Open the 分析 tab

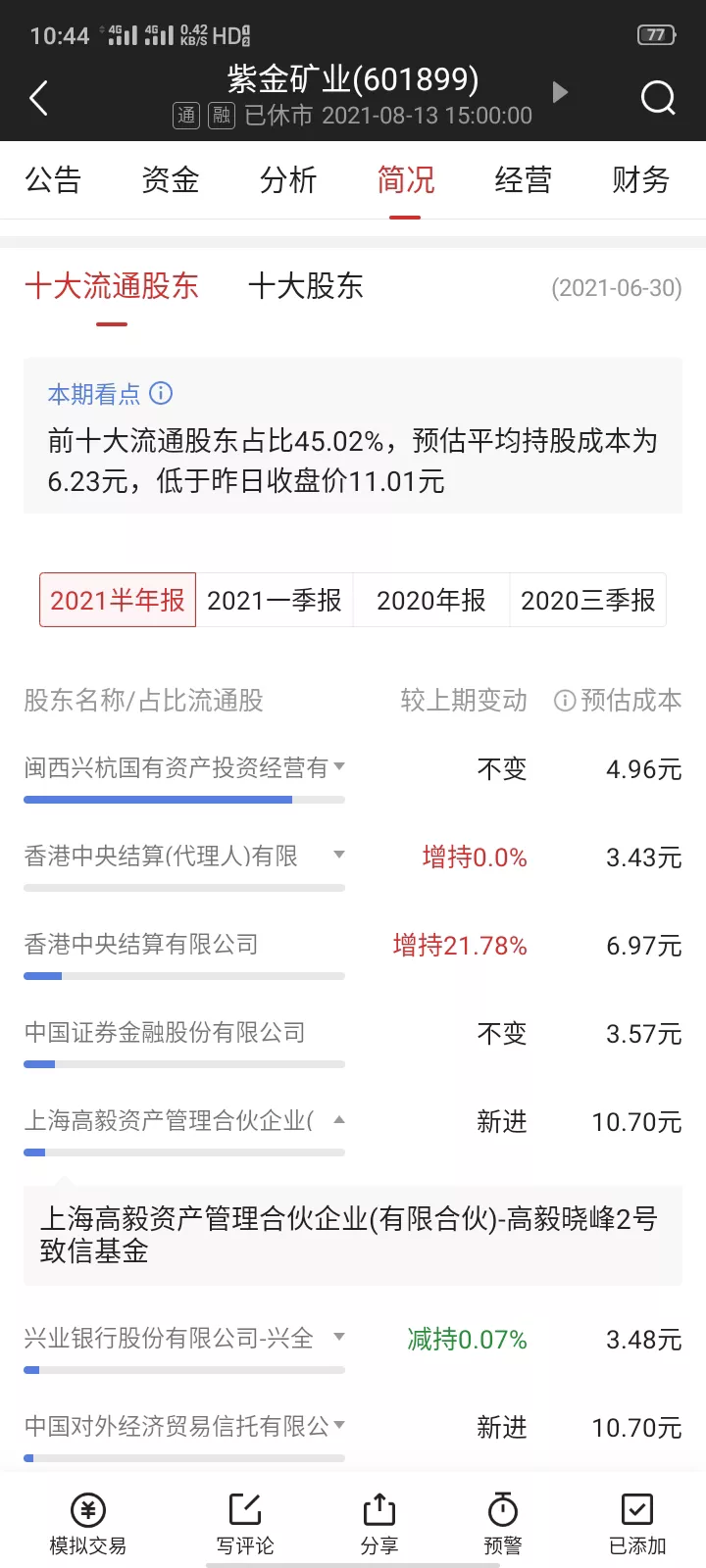pos(288,180)
